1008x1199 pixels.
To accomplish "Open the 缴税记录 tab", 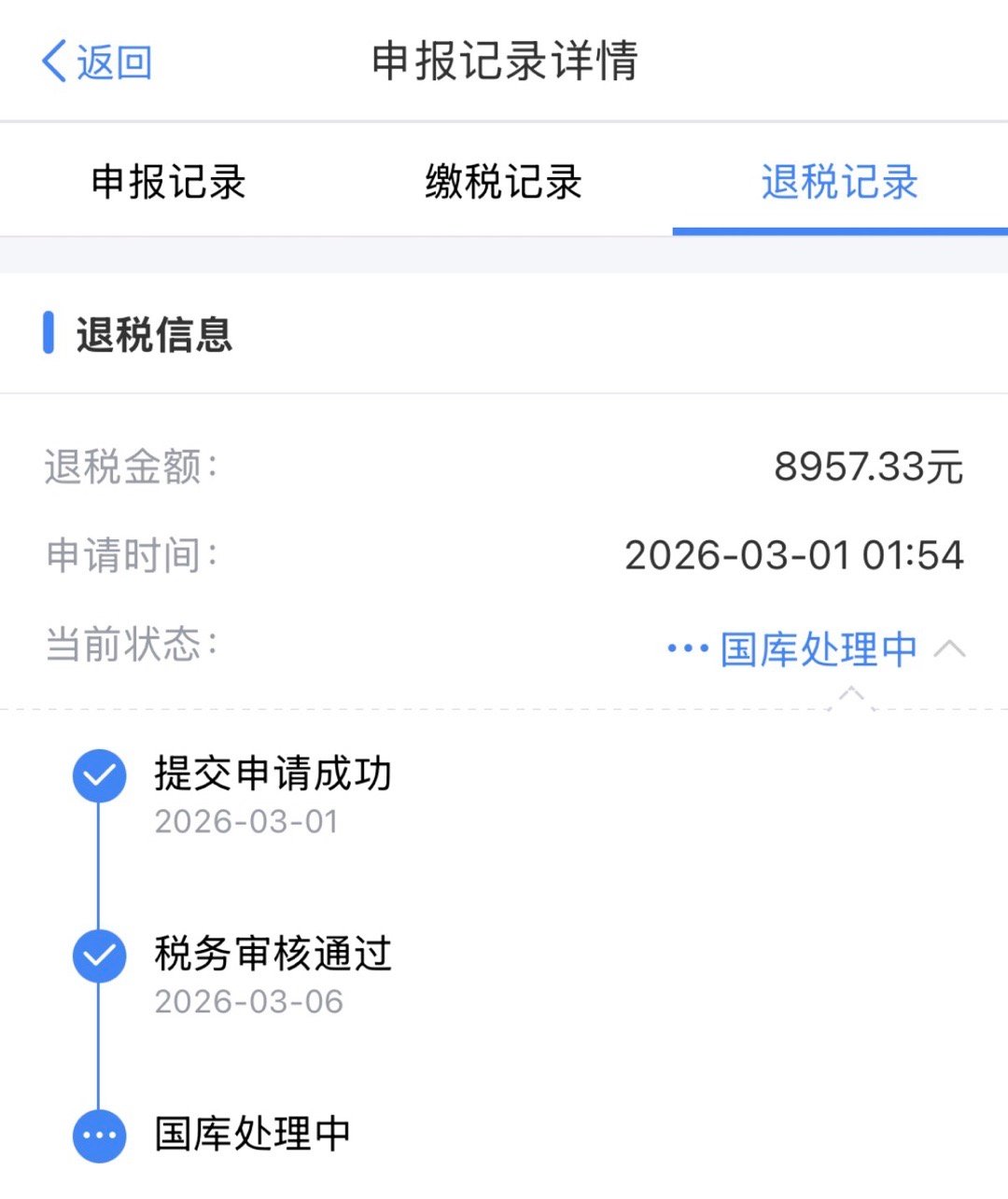I will click(504, 184).
